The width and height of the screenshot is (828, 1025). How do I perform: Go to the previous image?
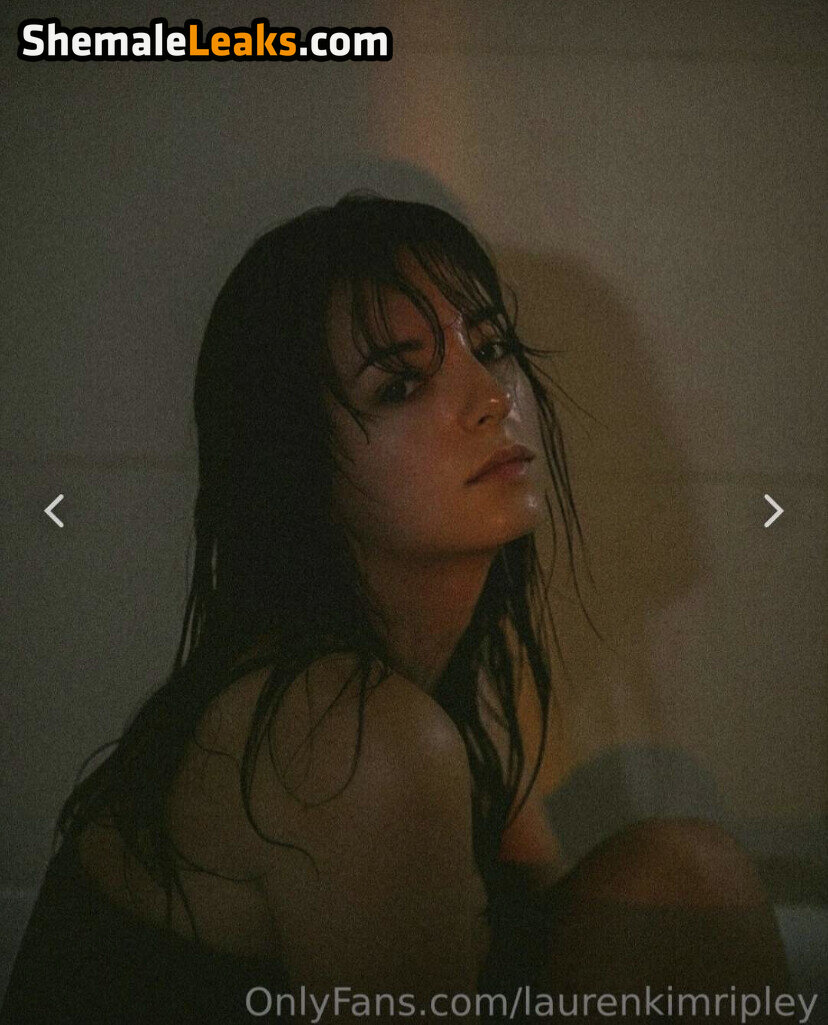coord(54,511)
